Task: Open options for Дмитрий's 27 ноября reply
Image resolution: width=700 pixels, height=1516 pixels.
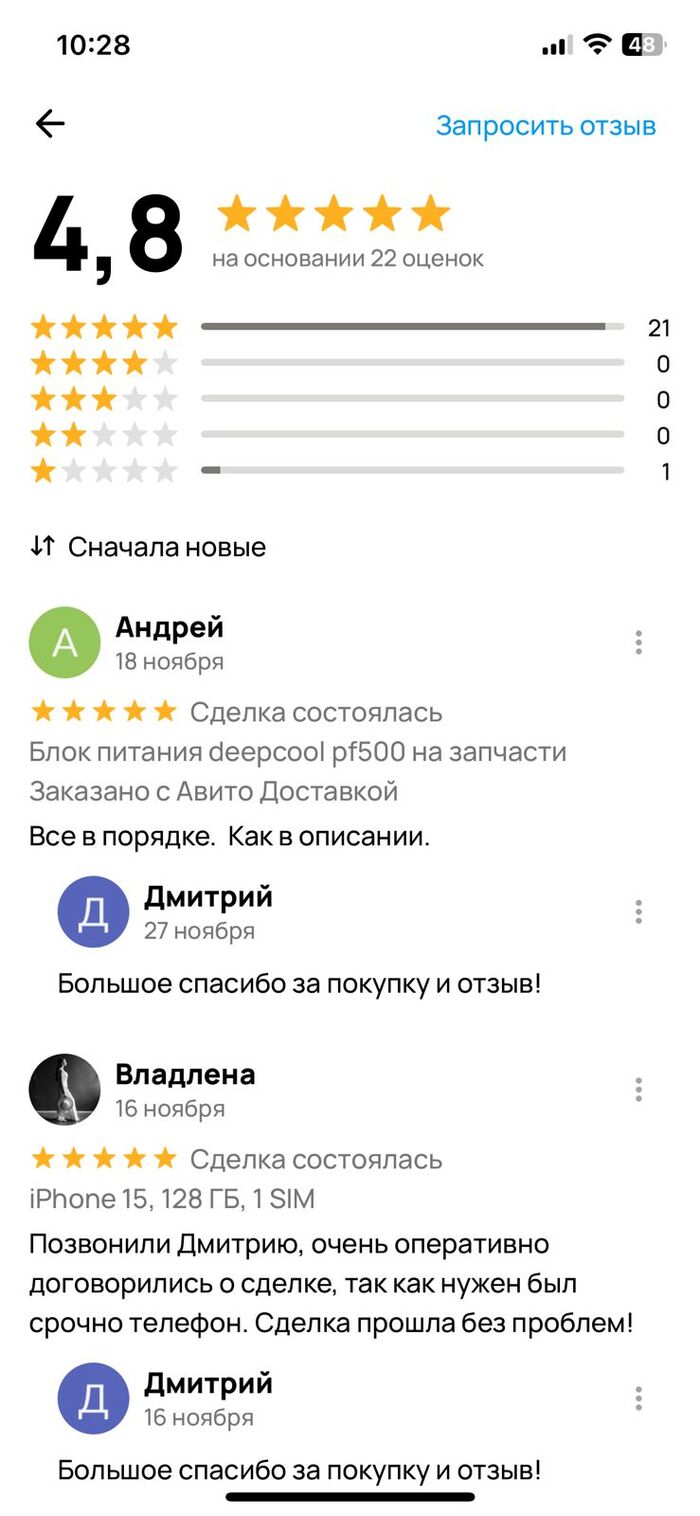Action: click(639, 912)
